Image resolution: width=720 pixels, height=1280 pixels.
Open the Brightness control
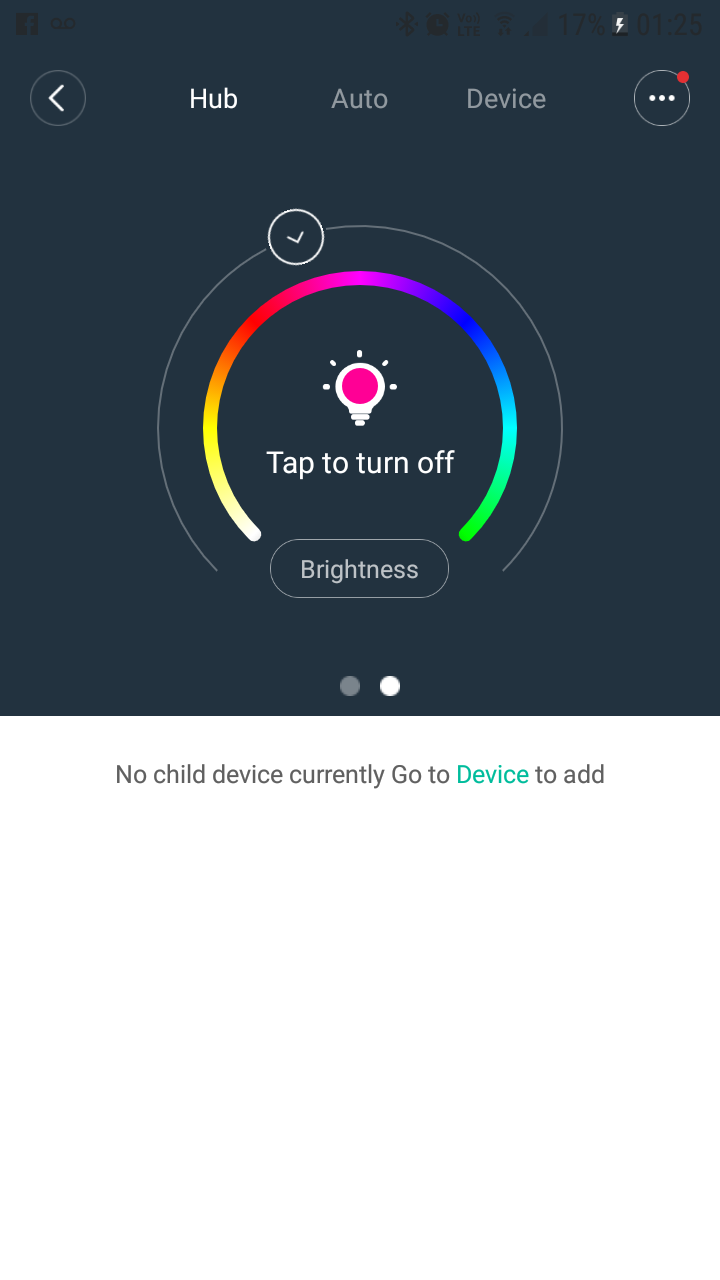tap(359, 569)
